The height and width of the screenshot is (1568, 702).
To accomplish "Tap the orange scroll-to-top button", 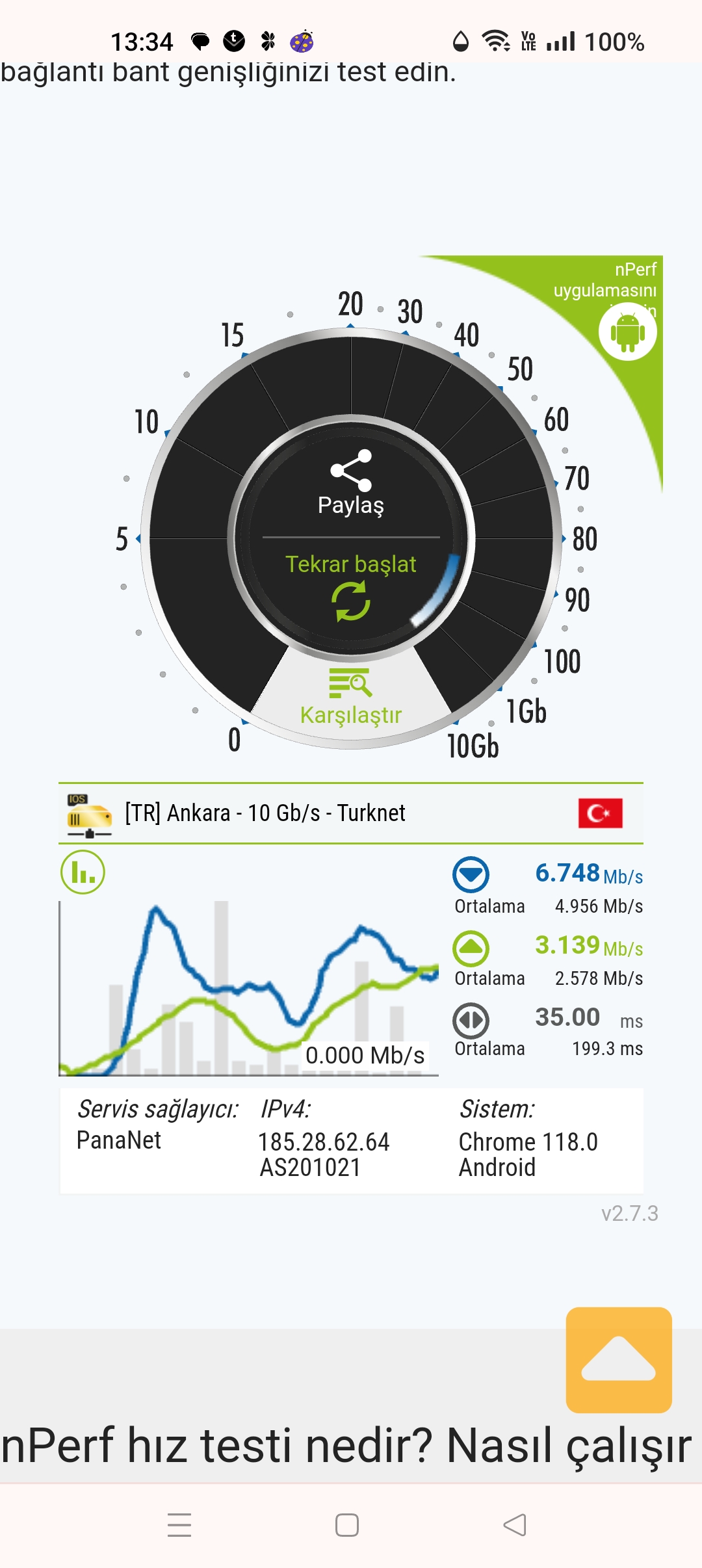I will tap(619, 1360).
